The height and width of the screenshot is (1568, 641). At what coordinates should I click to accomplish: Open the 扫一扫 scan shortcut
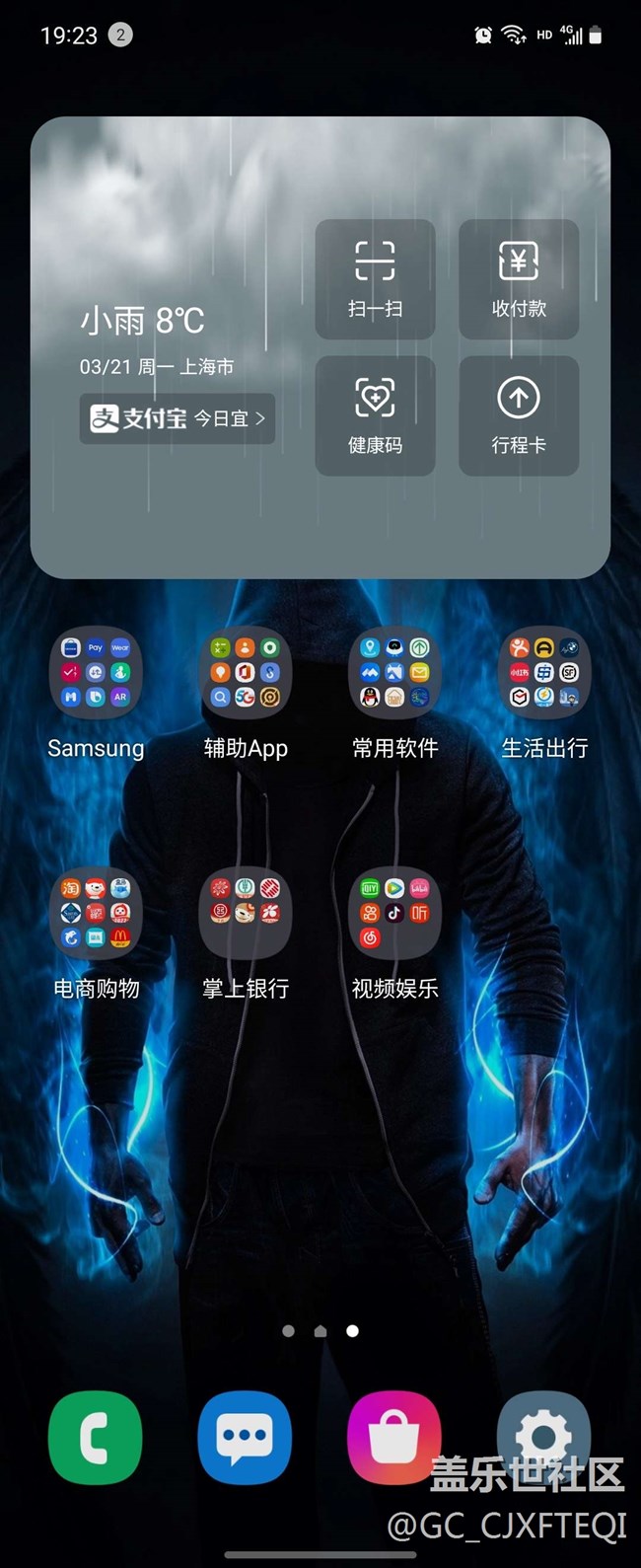[x=375, y=279]
